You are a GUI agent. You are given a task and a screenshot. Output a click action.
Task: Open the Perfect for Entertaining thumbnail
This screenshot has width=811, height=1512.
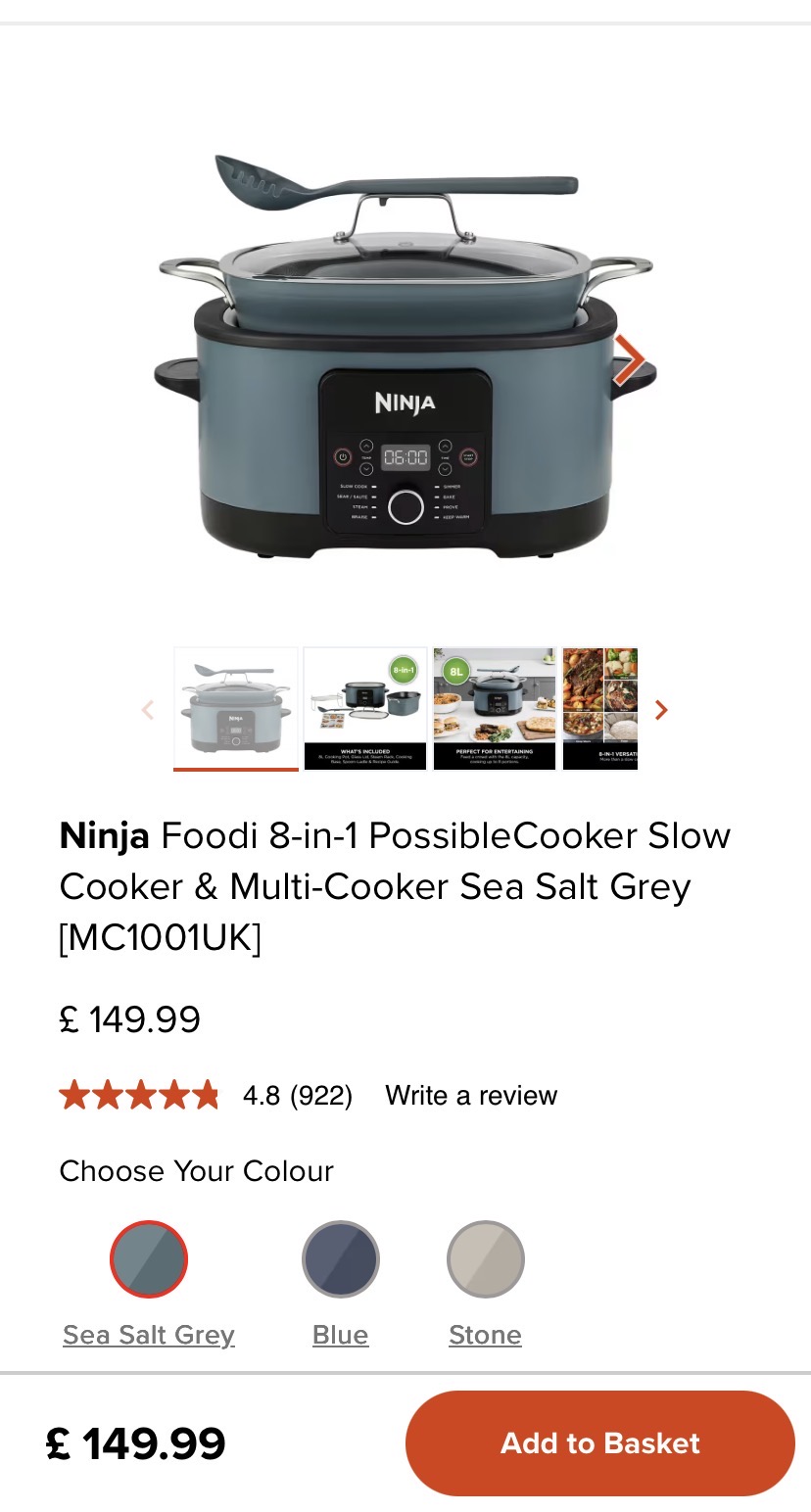(x=495, y=708)
